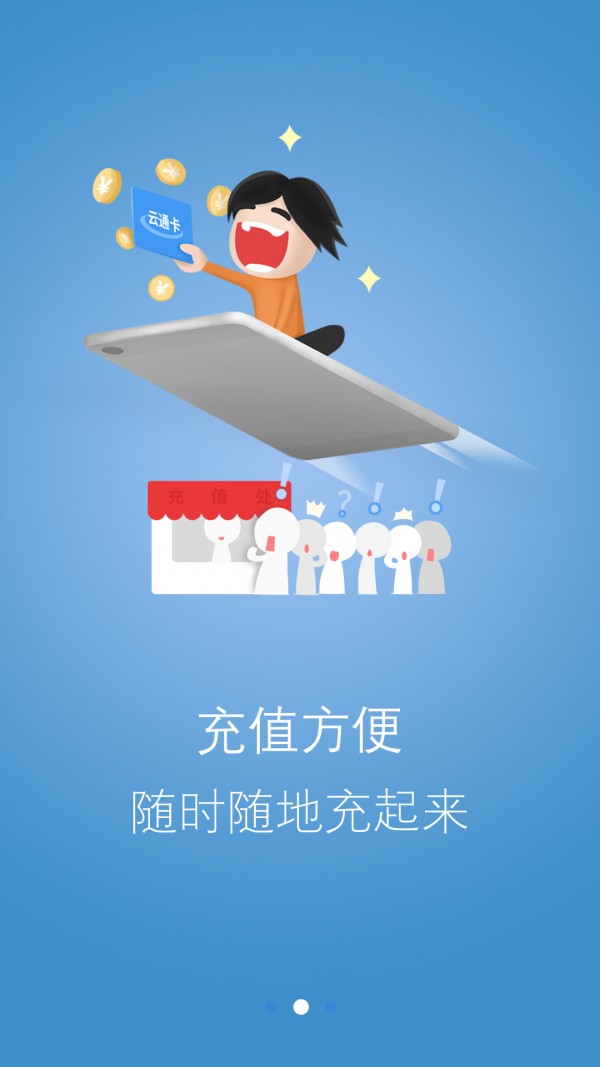Screen dimensions: 600x1067
Task: Jump to the third onboarding page dot
Action: (331, 1007)
